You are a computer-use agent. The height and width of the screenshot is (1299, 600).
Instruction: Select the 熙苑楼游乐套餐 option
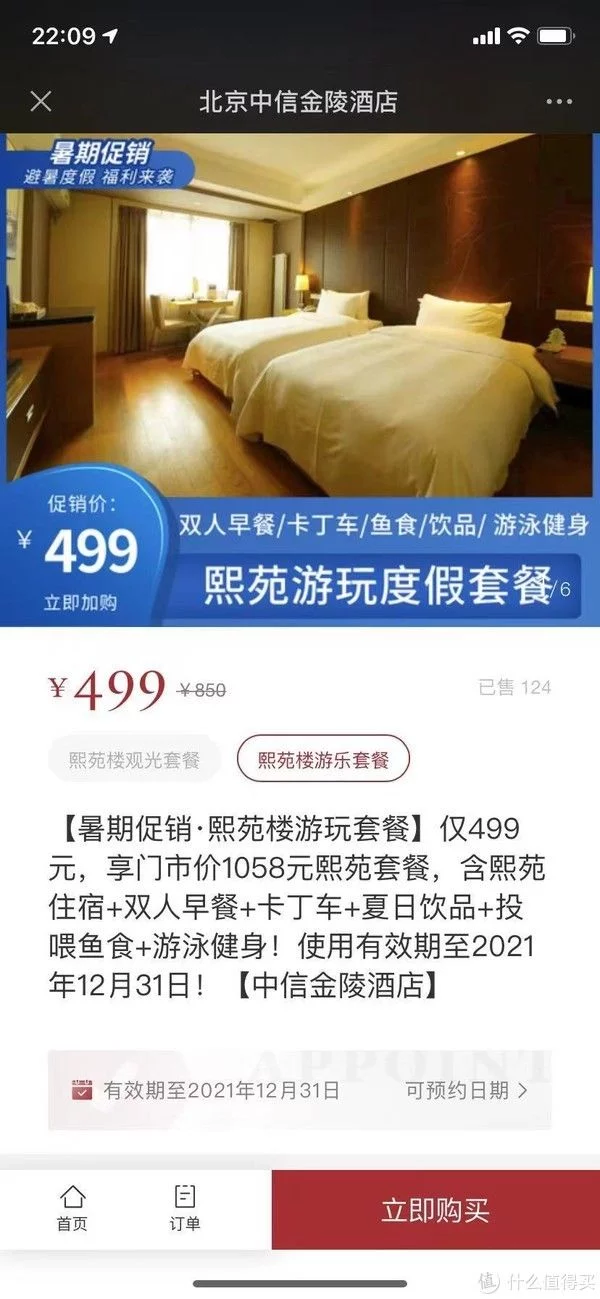[x=323, y=761]
